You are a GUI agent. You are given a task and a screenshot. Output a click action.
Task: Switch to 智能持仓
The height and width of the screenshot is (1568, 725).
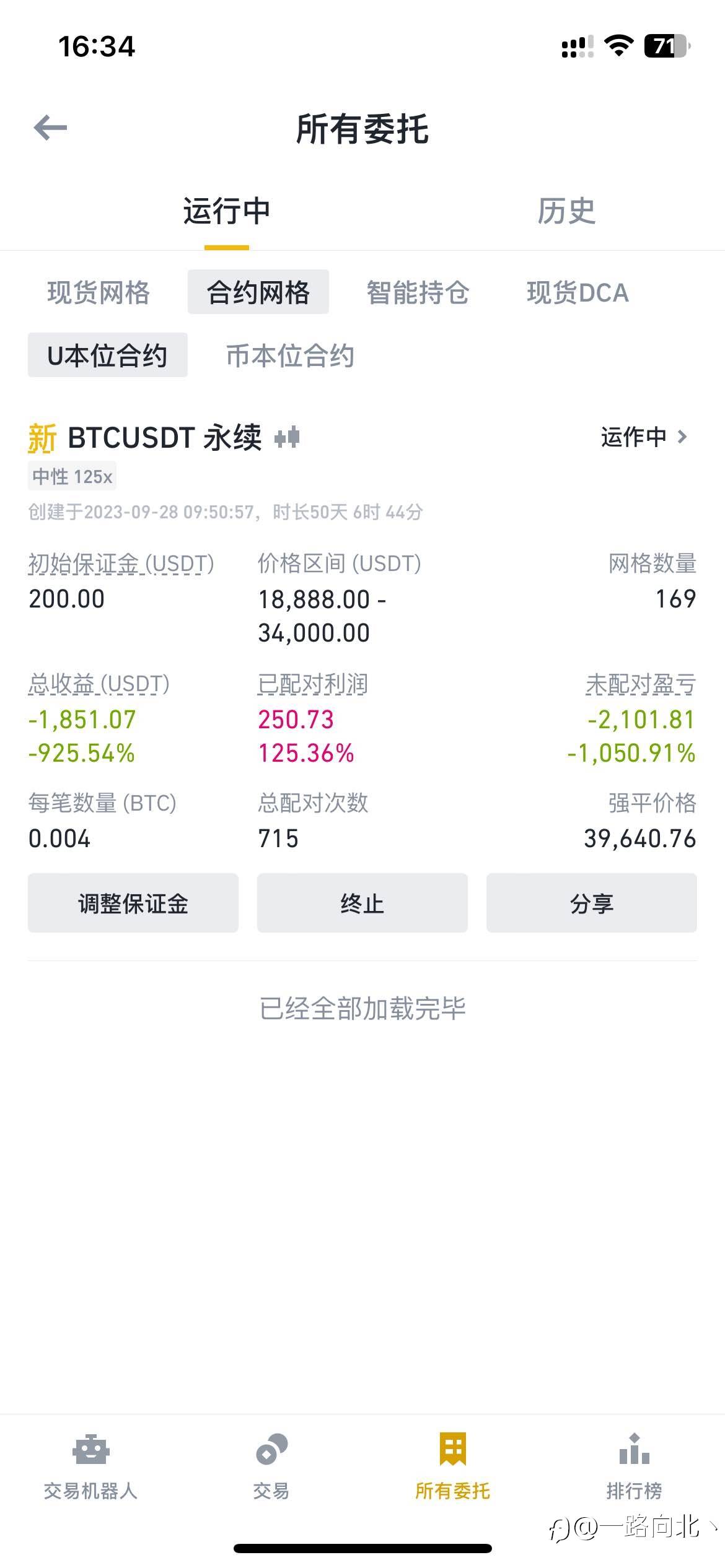[418, 292]
